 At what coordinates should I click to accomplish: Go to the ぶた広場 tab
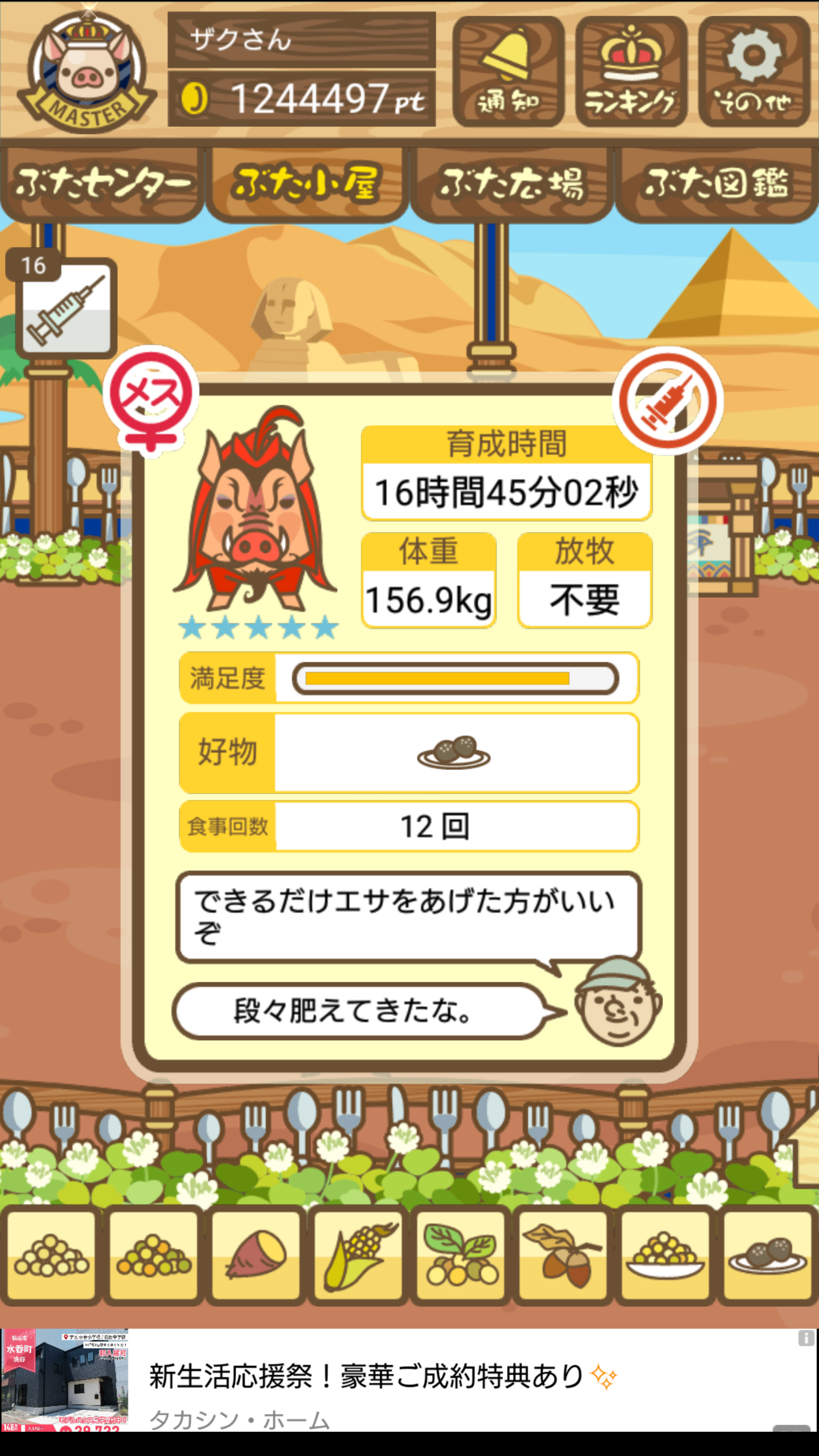pos(511,184)
